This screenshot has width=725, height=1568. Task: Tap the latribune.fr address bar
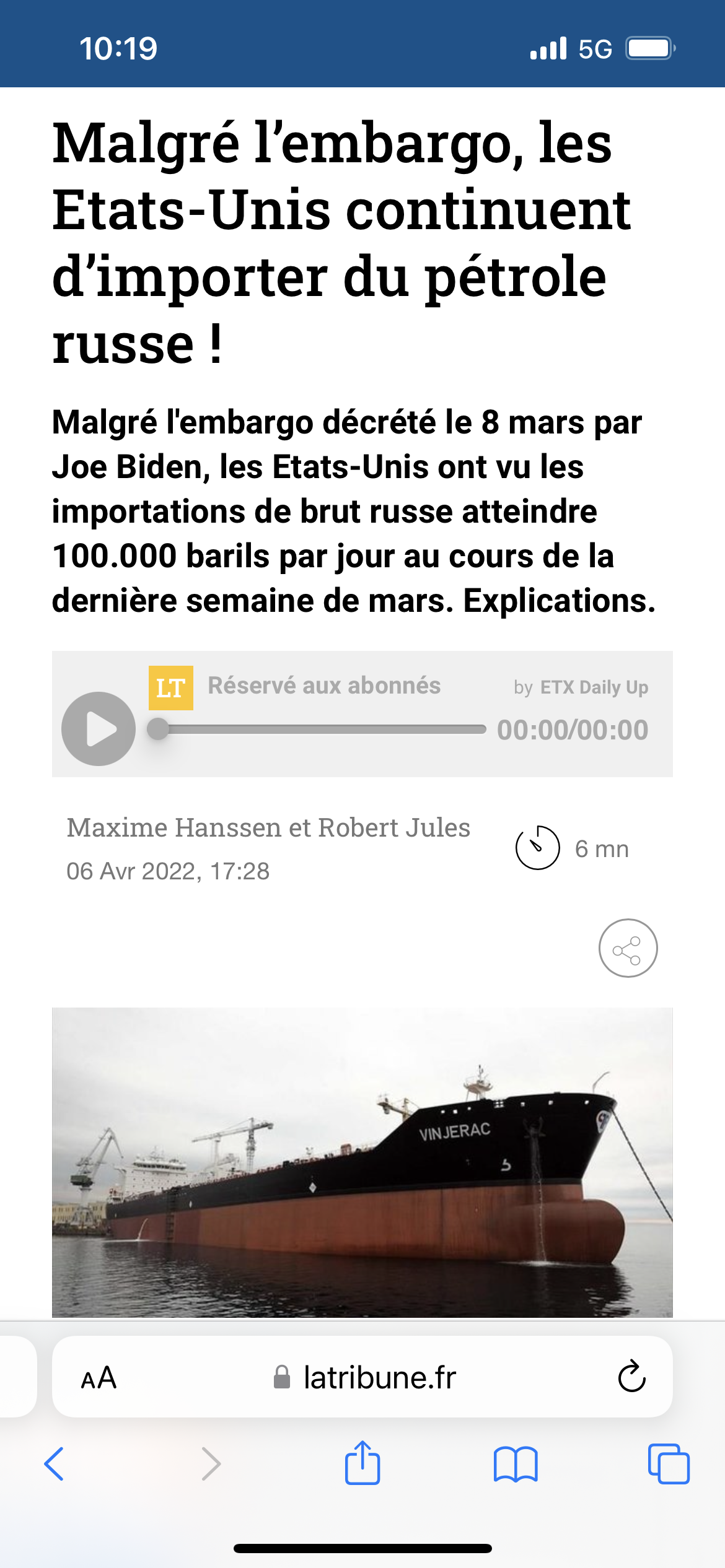[x=366, y=1378]
